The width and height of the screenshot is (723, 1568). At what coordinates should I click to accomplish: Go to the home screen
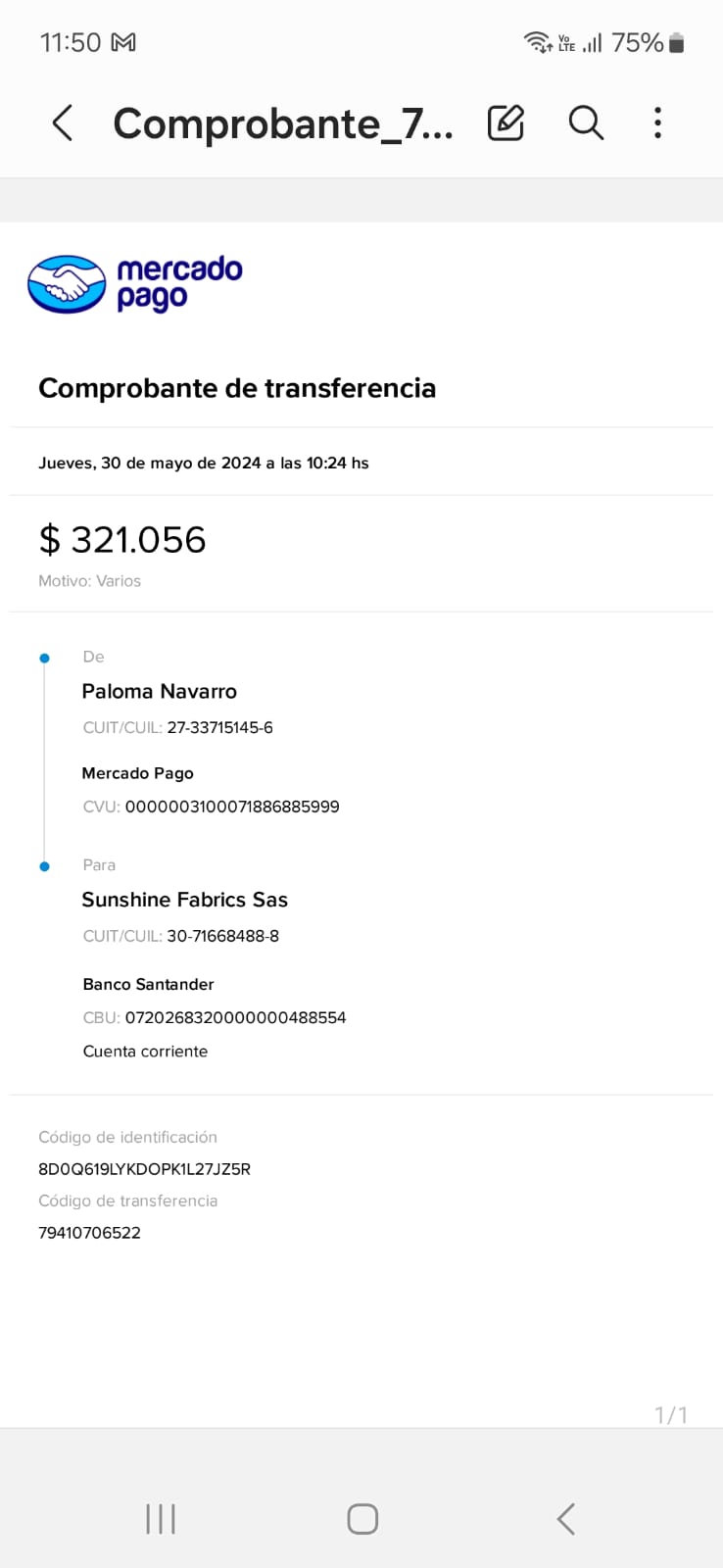point(362,1519)
